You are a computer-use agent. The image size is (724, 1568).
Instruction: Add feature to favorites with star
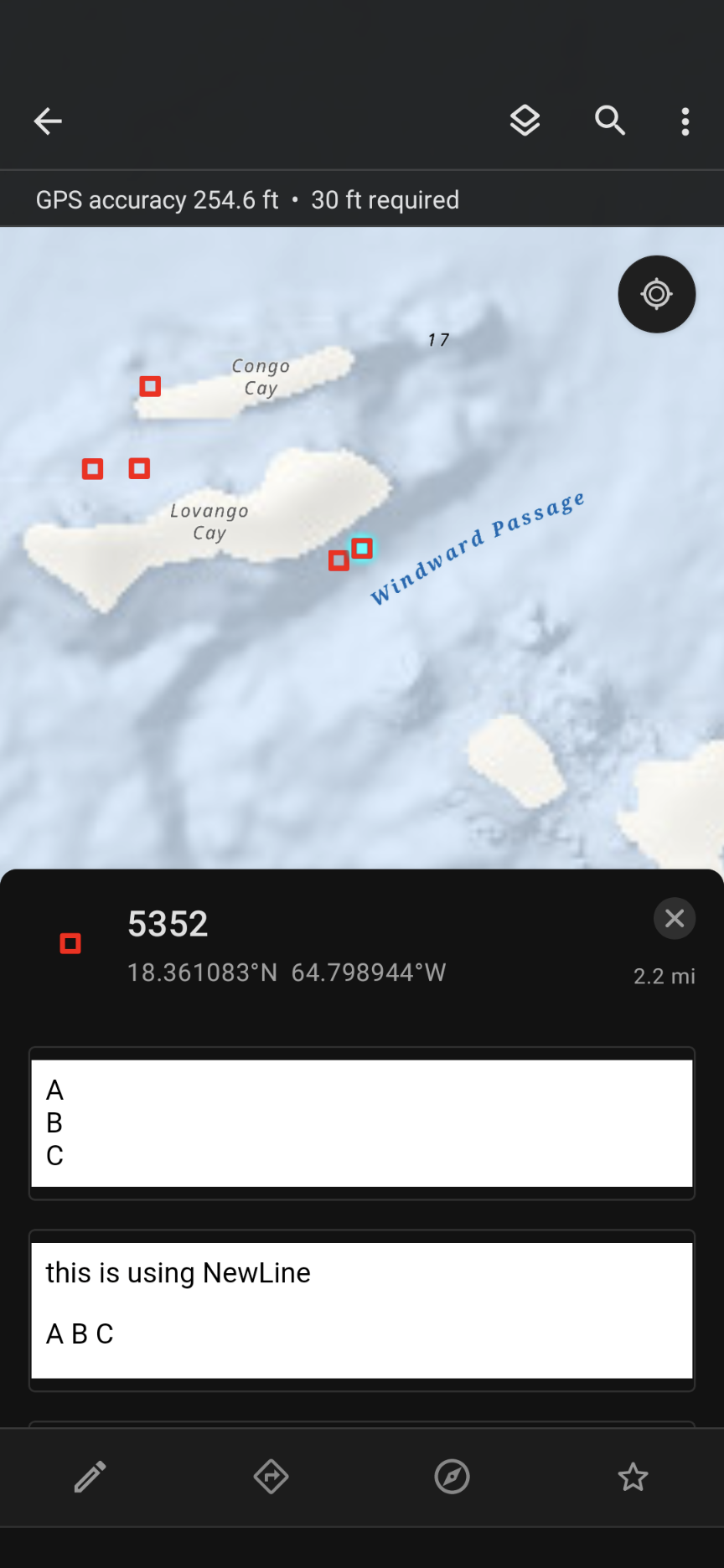(x=633, y=1477)
